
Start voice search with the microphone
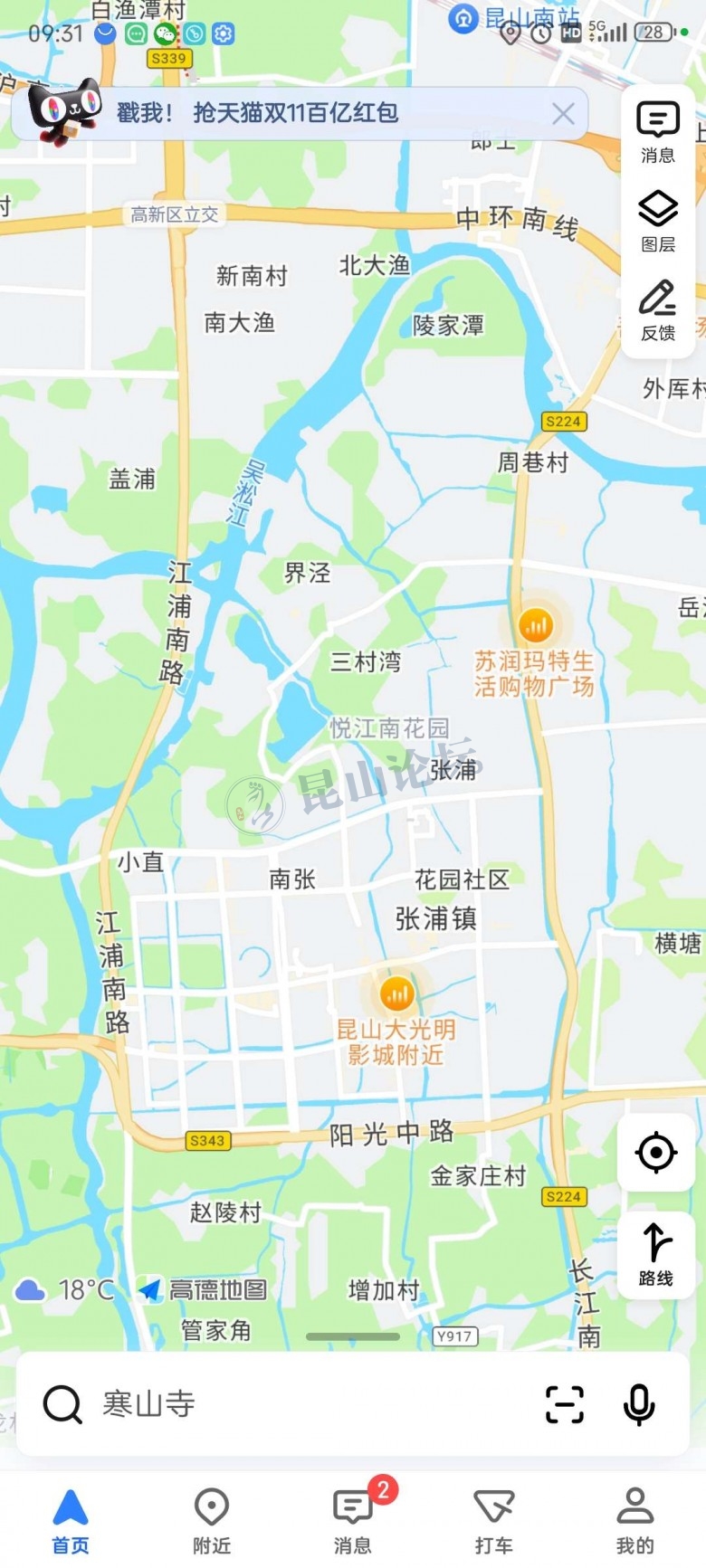point(639,1404)
